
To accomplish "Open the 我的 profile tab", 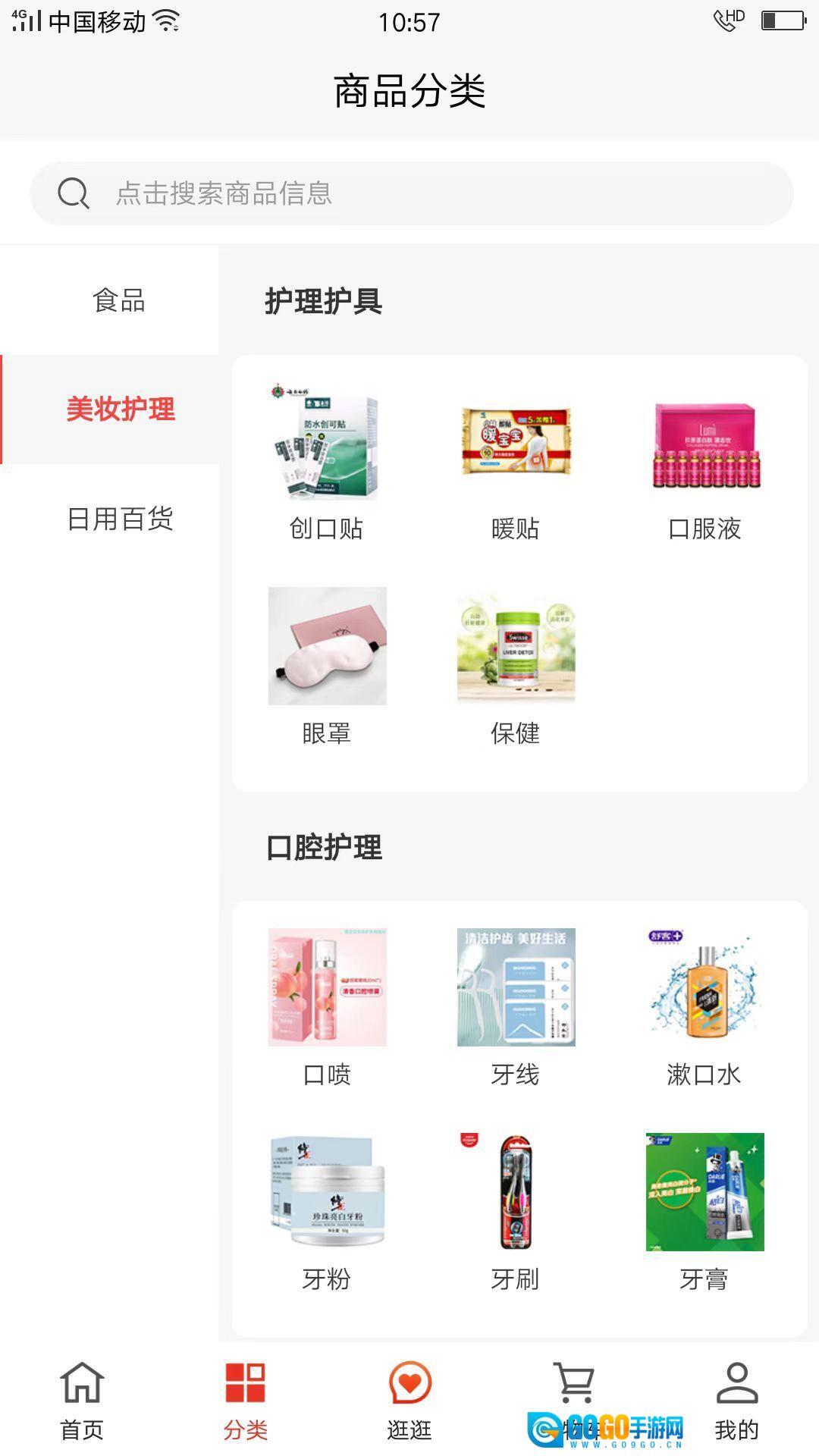I will 736,1400.
